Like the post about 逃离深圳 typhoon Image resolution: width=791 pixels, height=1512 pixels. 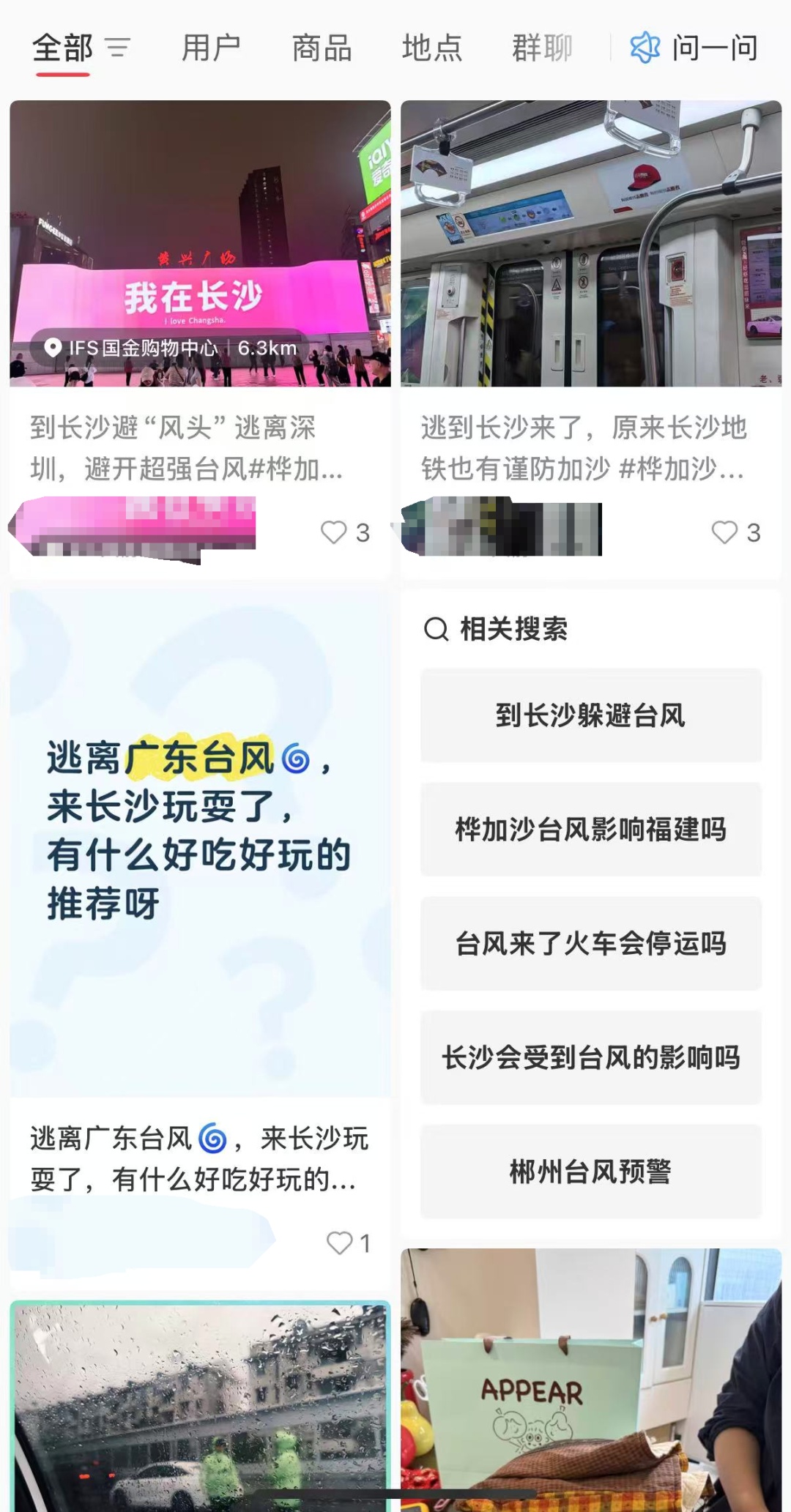333,534
